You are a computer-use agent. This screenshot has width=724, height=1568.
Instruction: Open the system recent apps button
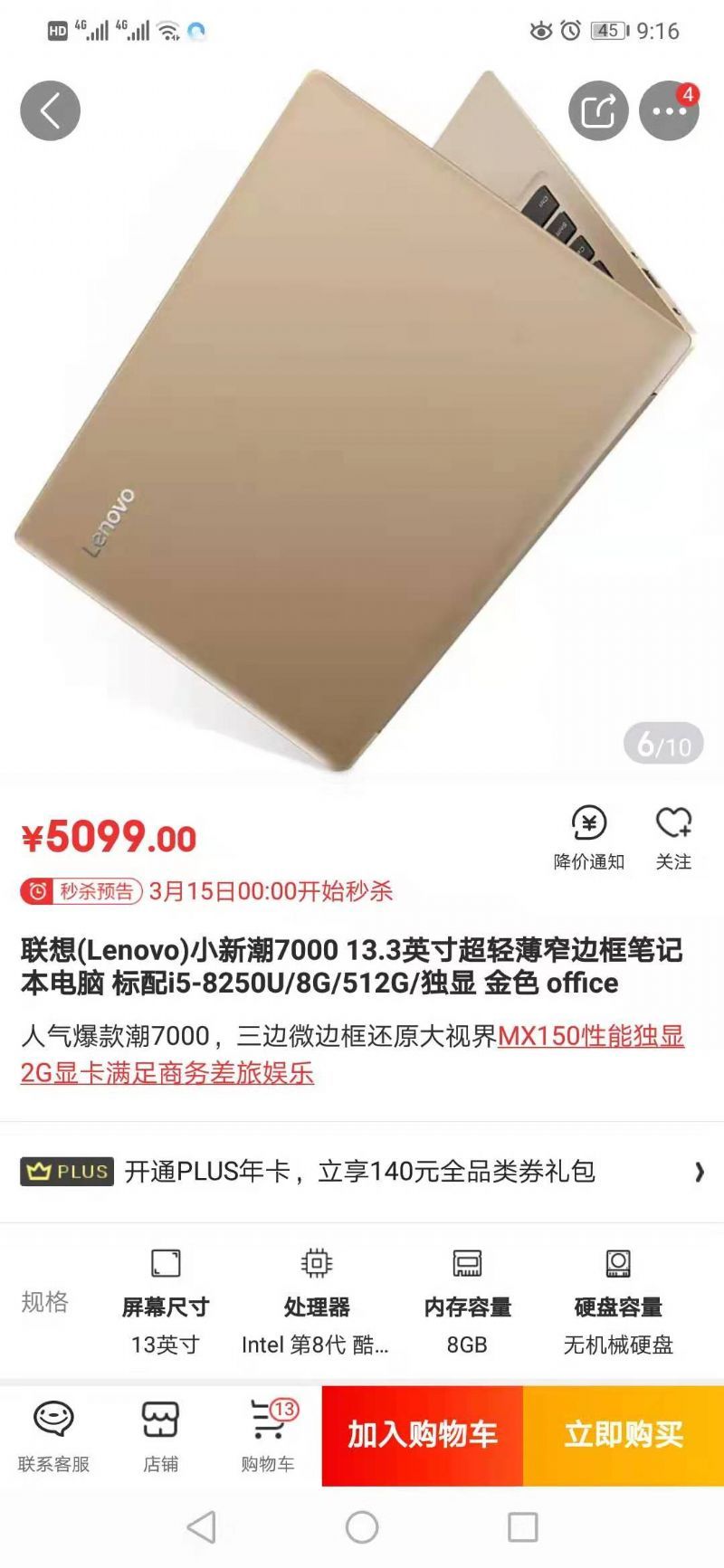coord(522,1527)
